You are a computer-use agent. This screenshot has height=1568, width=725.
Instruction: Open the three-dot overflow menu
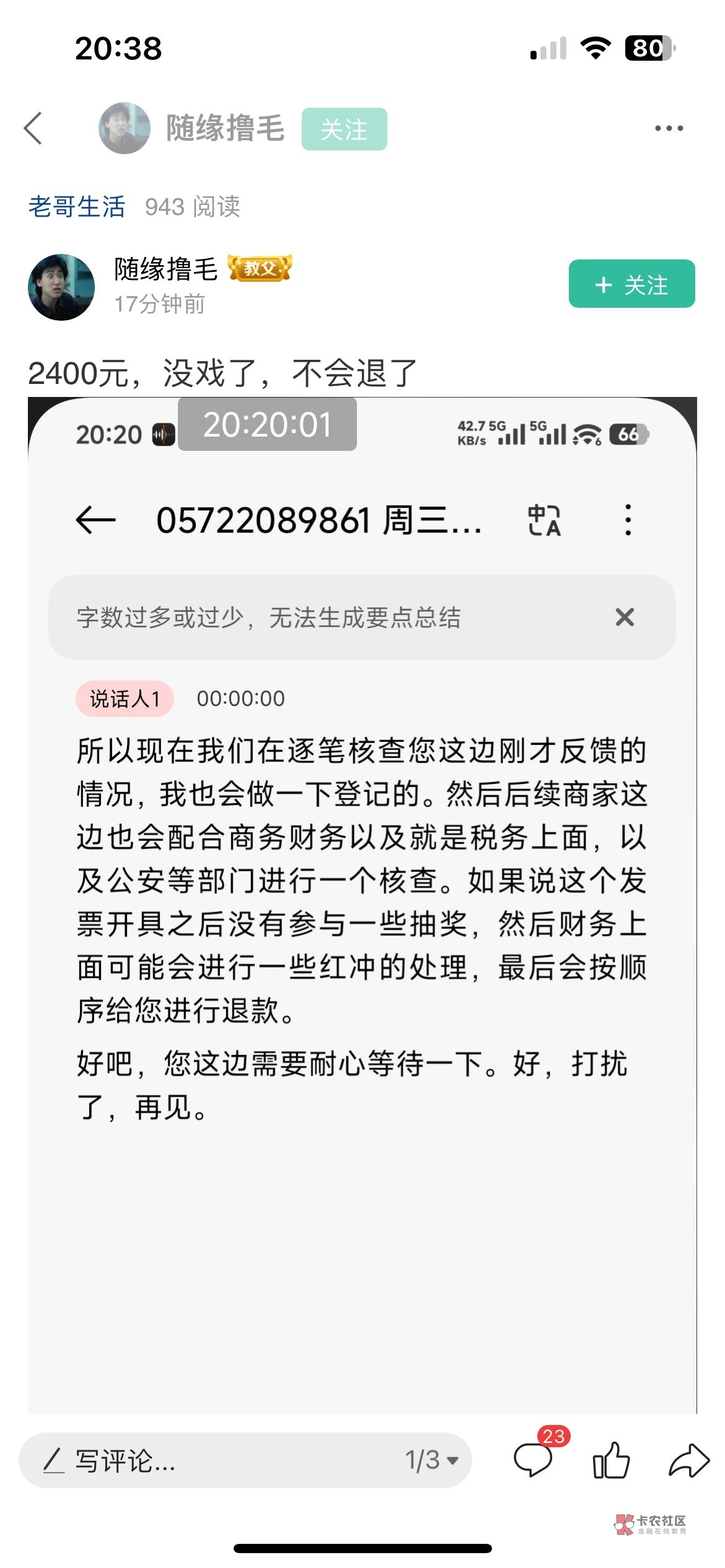669,128
